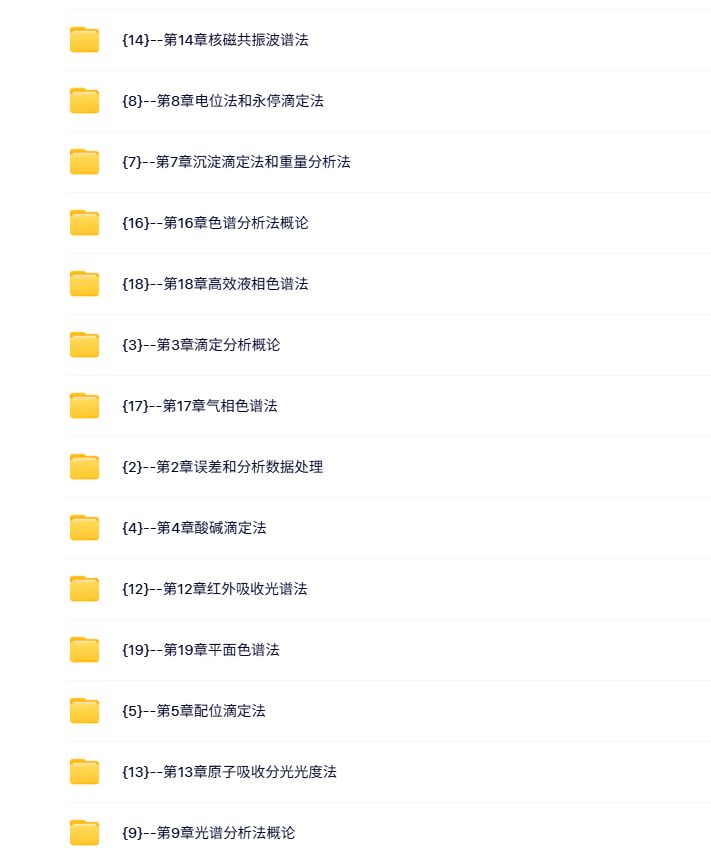711x855 pixels.
Task: Open folder 第12章红外吸收光谱法
Action: point(214,589)
